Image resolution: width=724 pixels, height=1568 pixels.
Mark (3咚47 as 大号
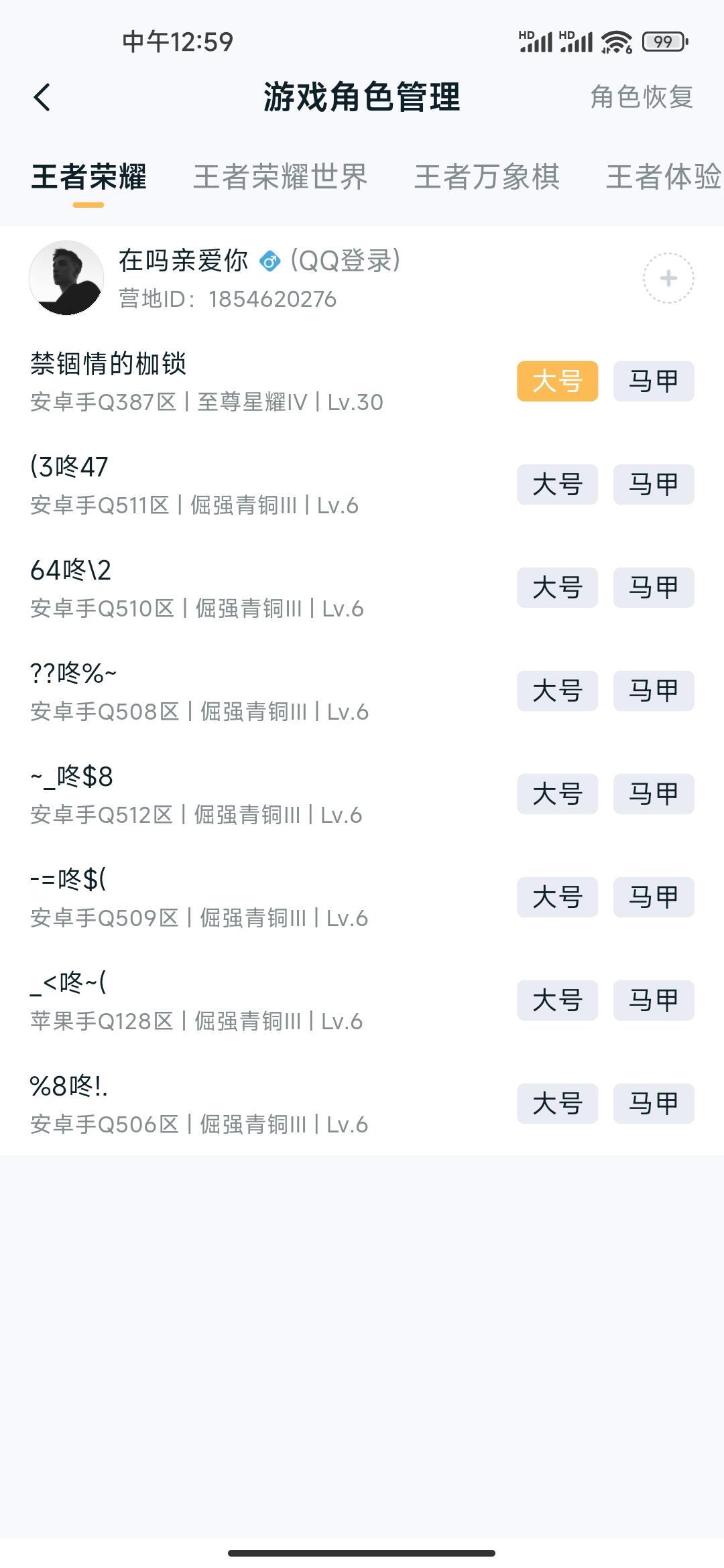tap(557, 484)
